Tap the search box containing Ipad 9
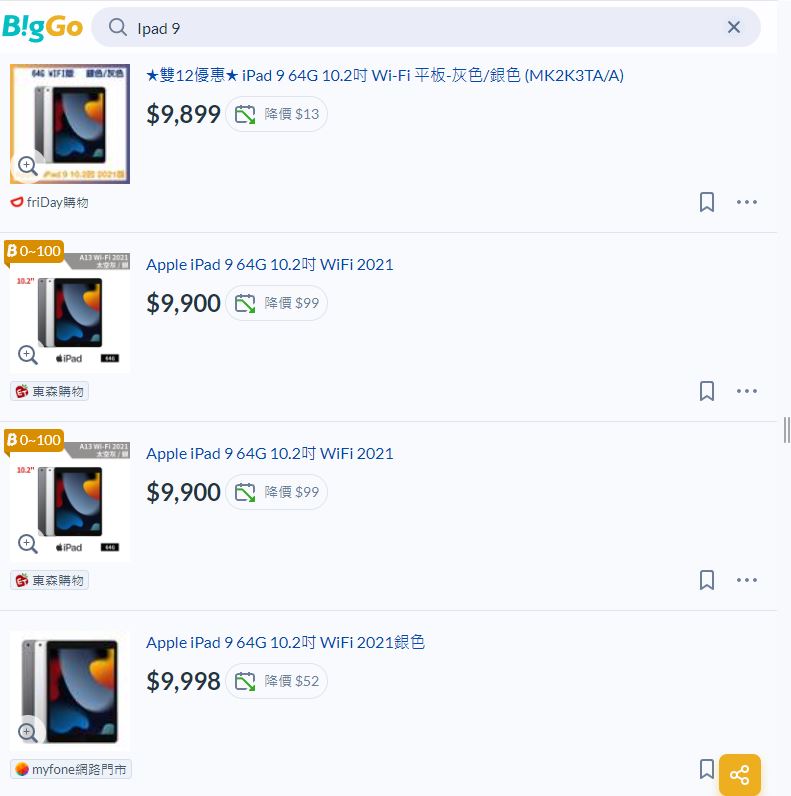 pyautogui.click(x=420, y=28)
